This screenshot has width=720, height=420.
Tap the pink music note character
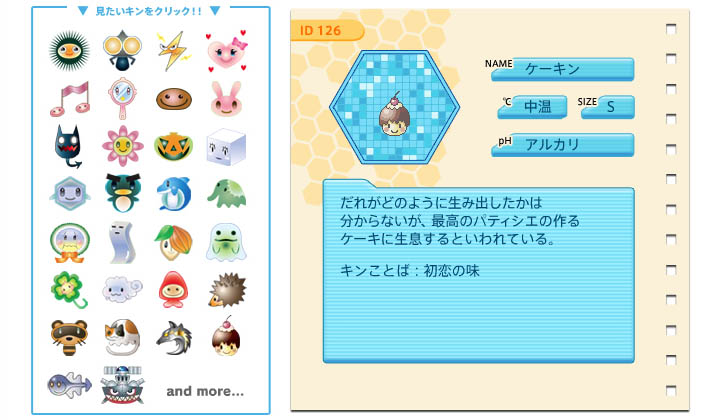69,97
